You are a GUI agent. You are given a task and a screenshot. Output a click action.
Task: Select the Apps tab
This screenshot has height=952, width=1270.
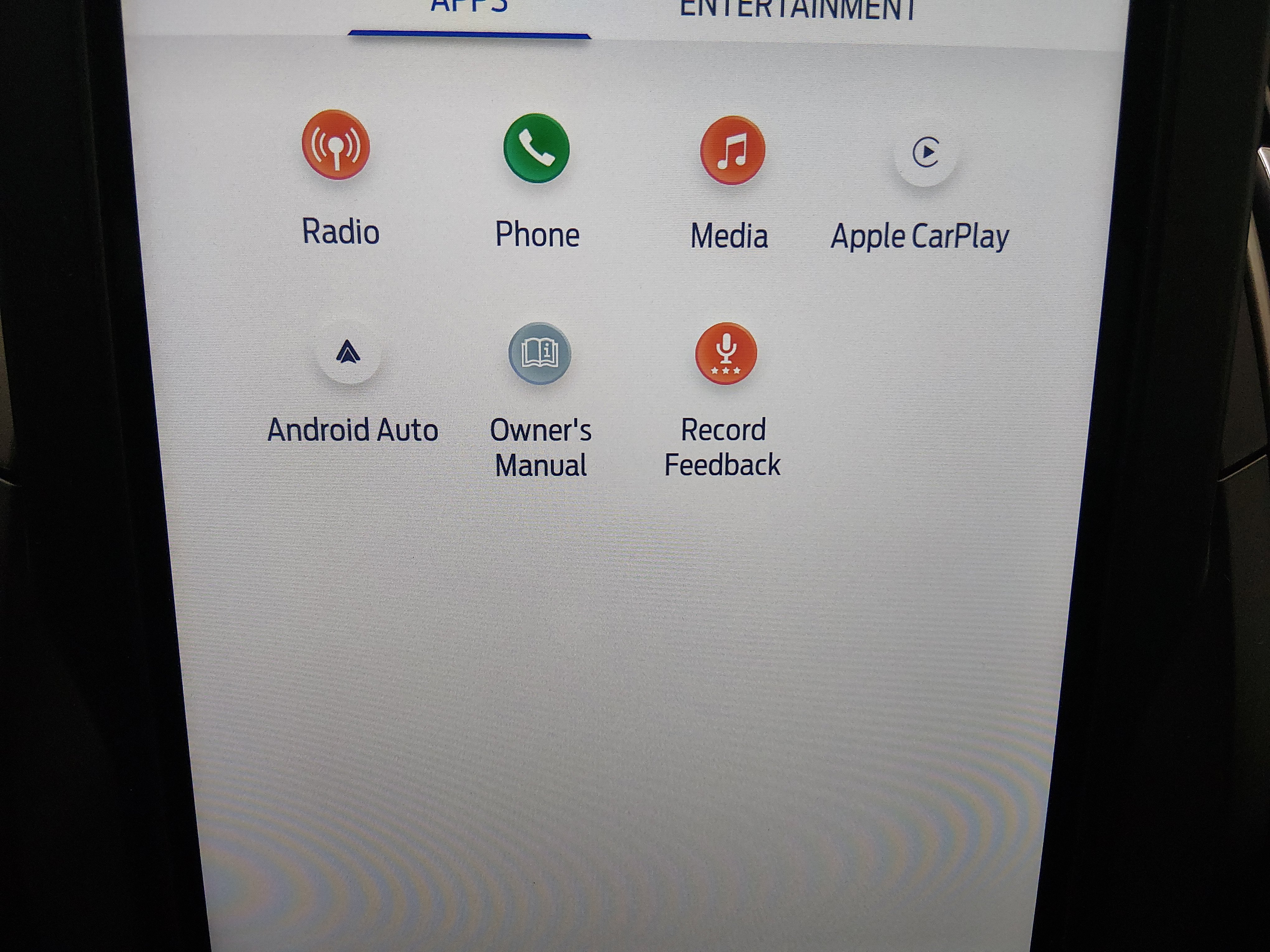tap(469, 9)
